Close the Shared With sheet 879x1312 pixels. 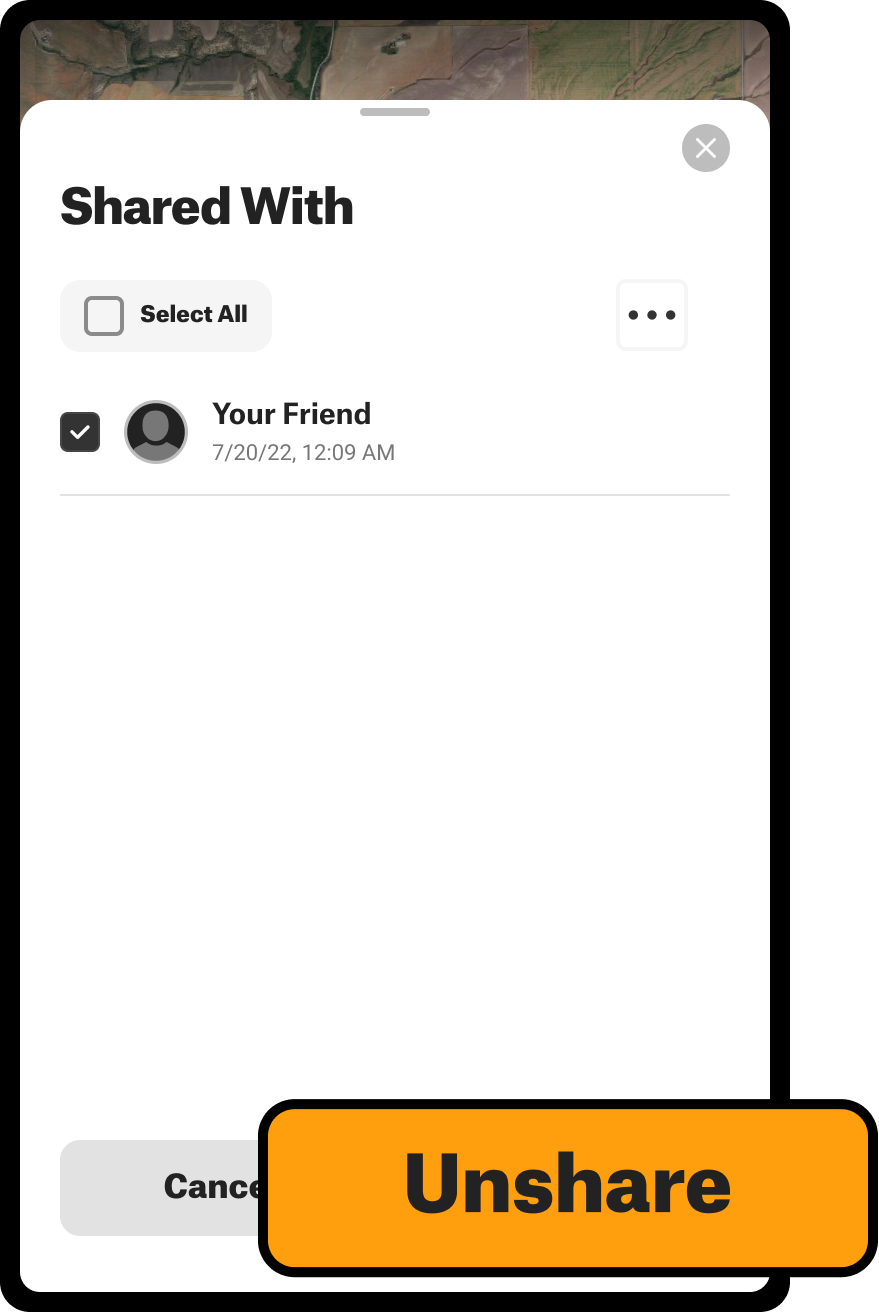706,148
